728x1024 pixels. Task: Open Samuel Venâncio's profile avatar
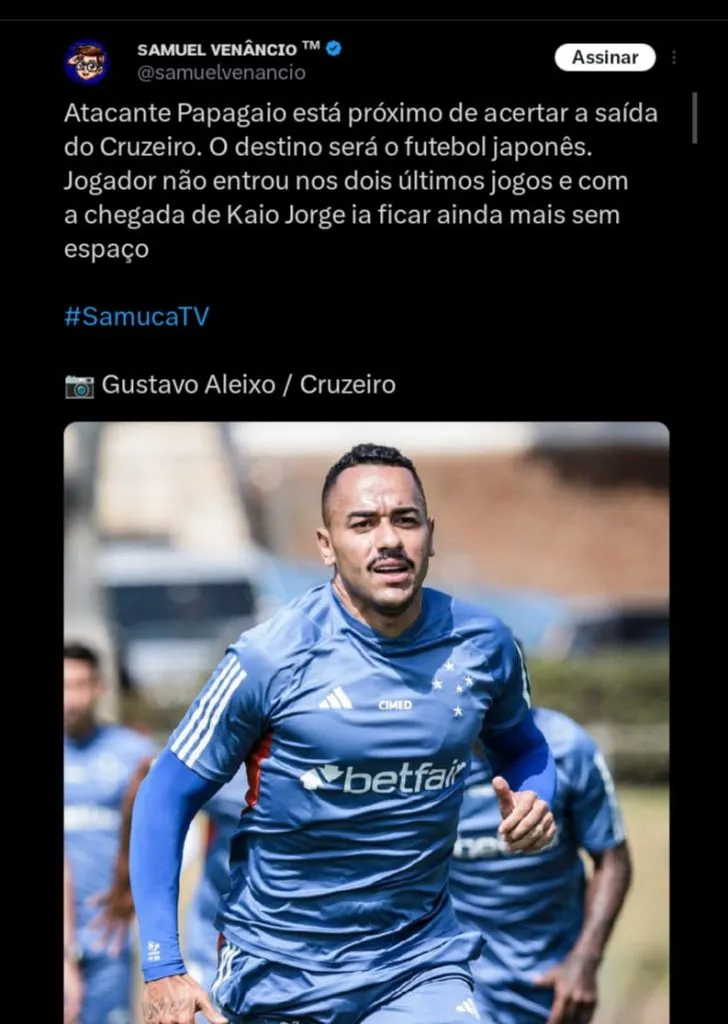tap(88, 61)
